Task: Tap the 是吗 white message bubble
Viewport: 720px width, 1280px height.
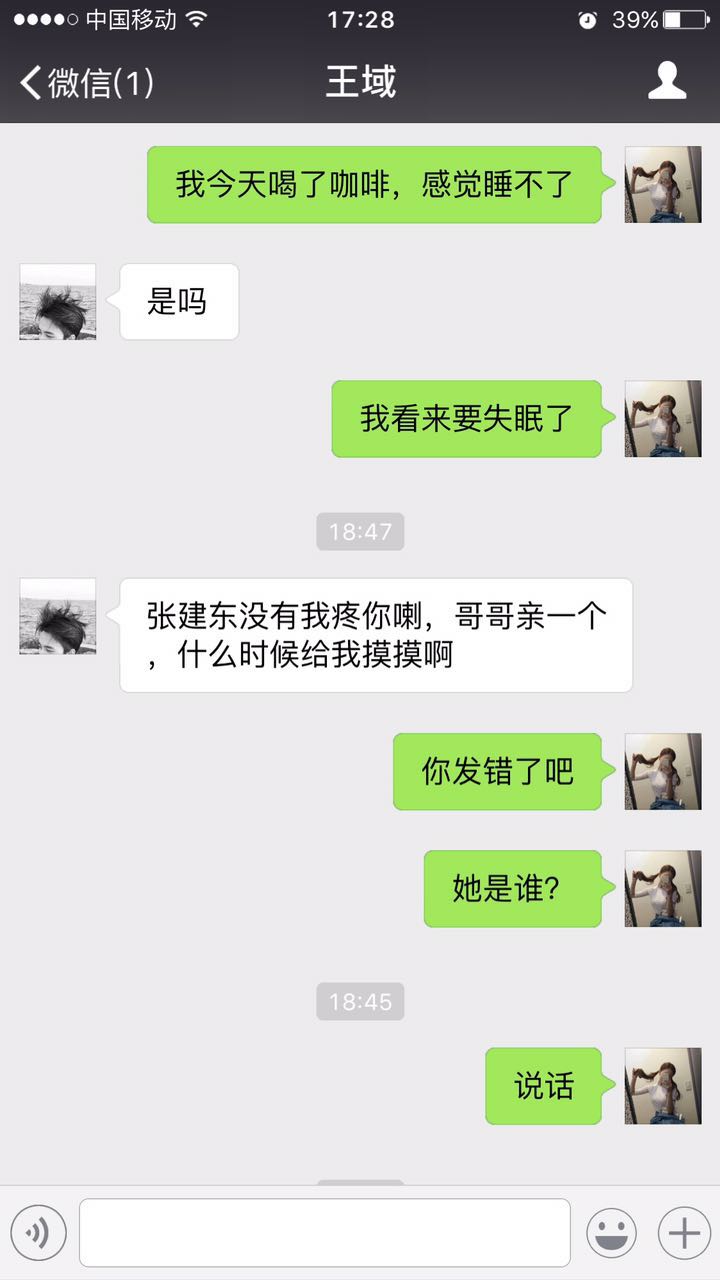Action: (178, 302)
